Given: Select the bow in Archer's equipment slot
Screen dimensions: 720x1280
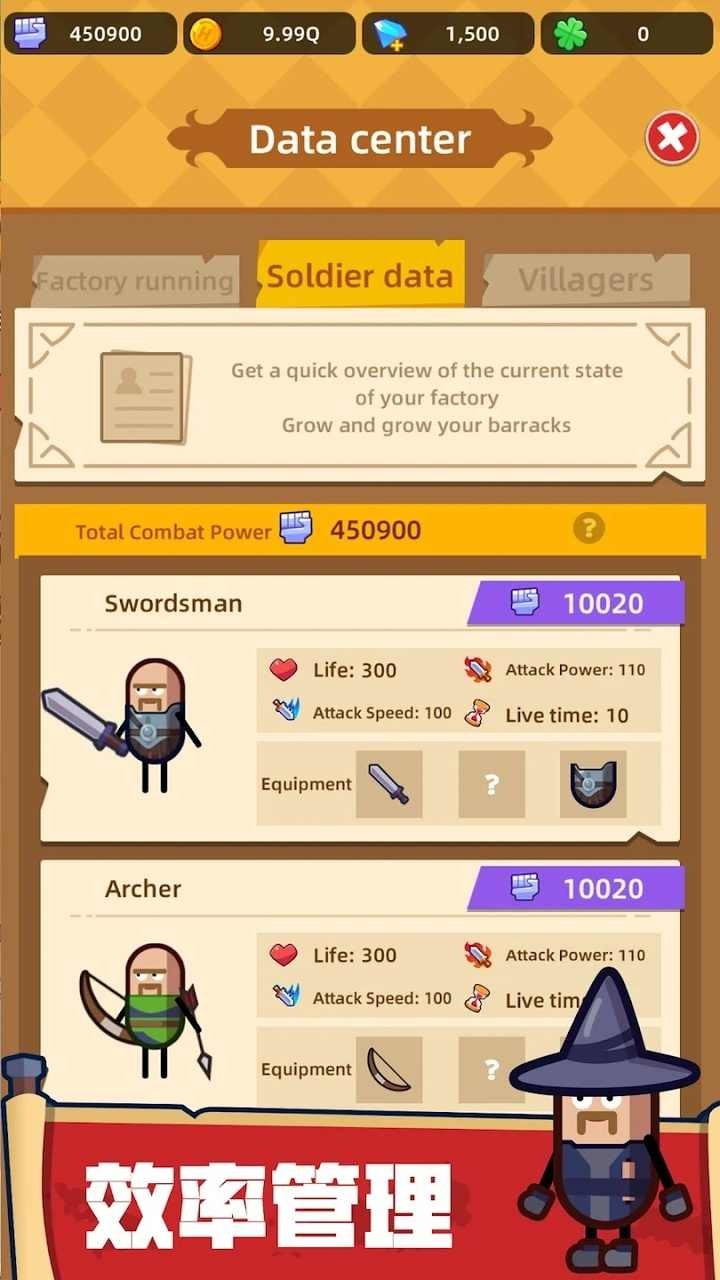Looking at the screenshot, I should pyautogui.click(x=389, y=1069).
